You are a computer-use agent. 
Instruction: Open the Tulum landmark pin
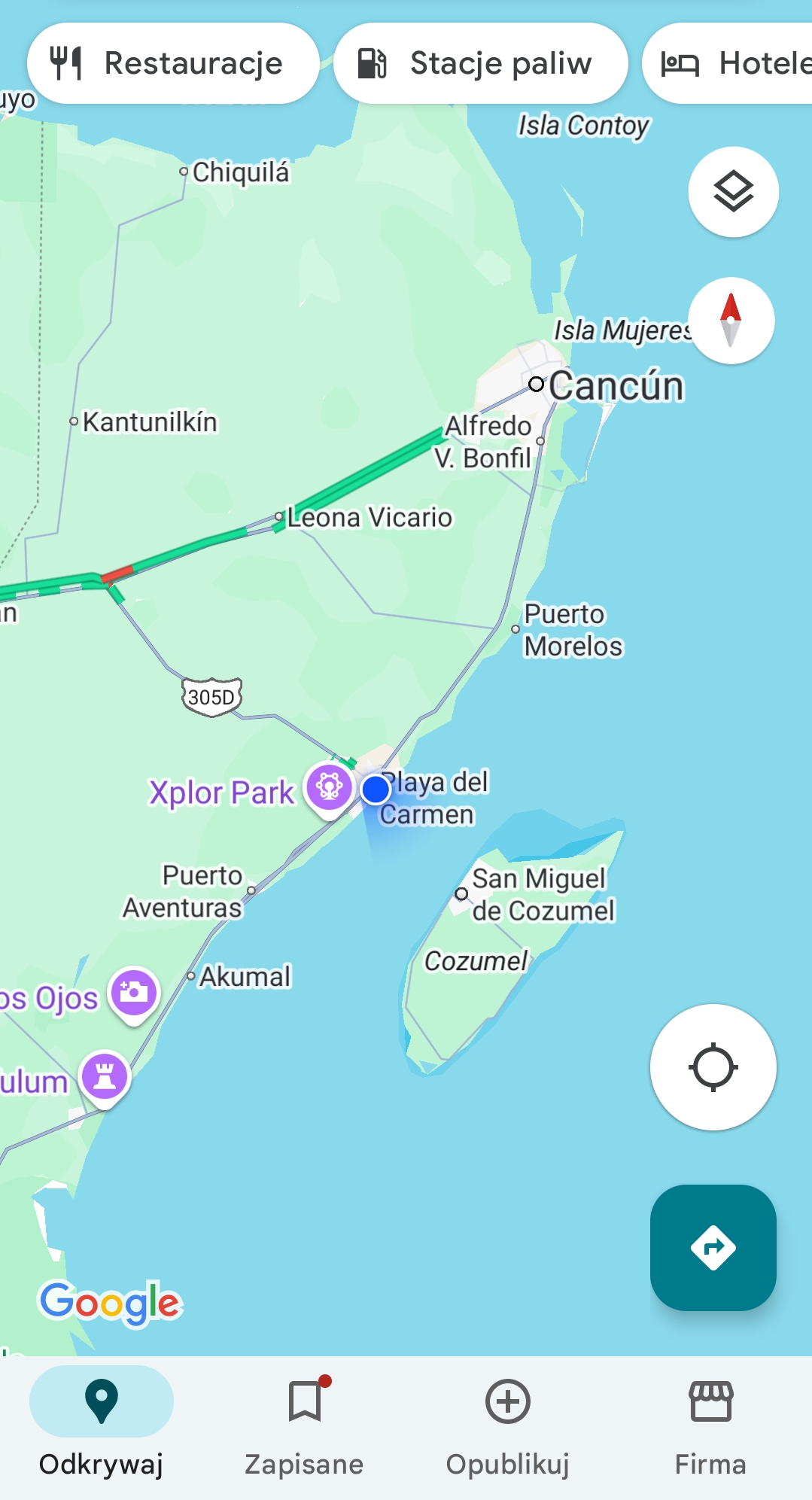[105, 1076]
